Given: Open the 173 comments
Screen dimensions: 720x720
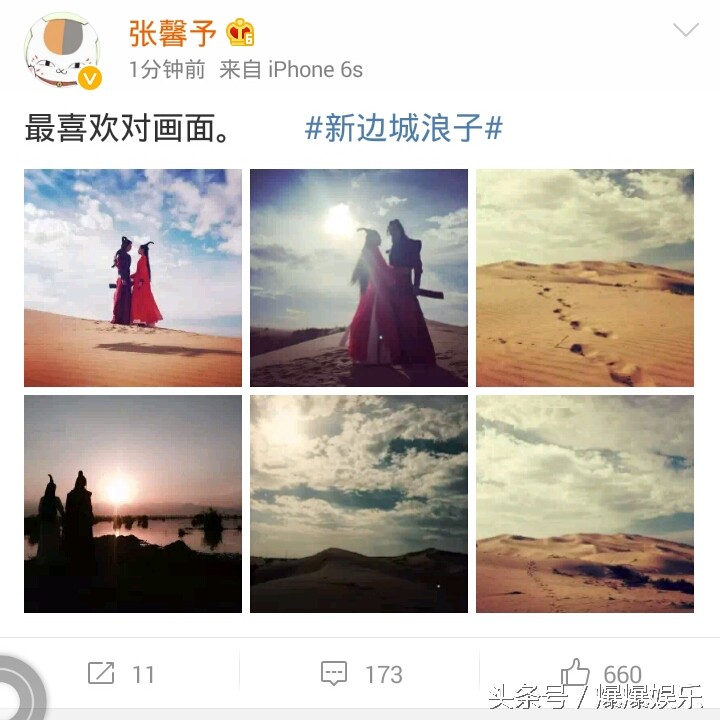Looking at the screenshot, I should pyautogui.click(x=360, y=674).
